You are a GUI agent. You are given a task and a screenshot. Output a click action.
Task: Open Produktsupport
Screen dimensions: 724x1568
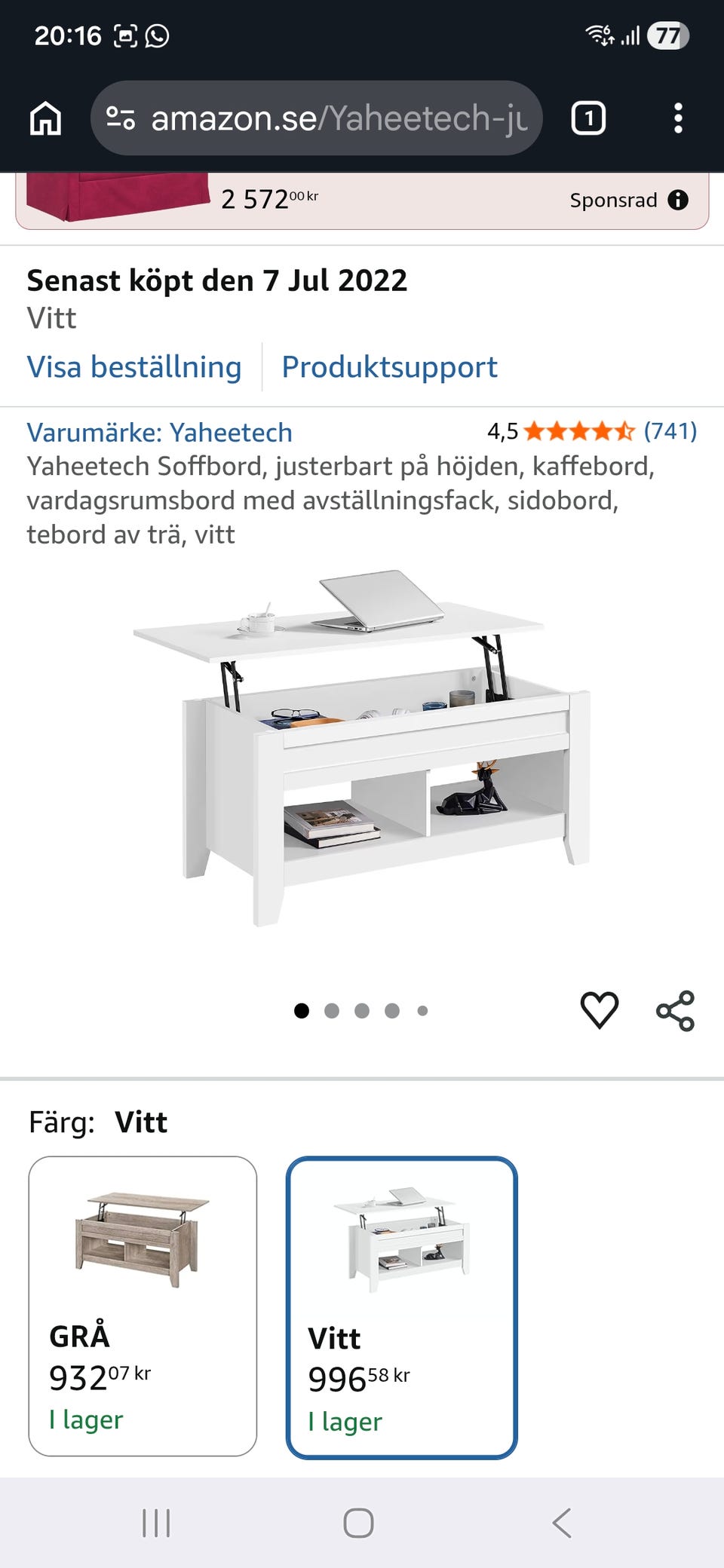click(388, 367)
